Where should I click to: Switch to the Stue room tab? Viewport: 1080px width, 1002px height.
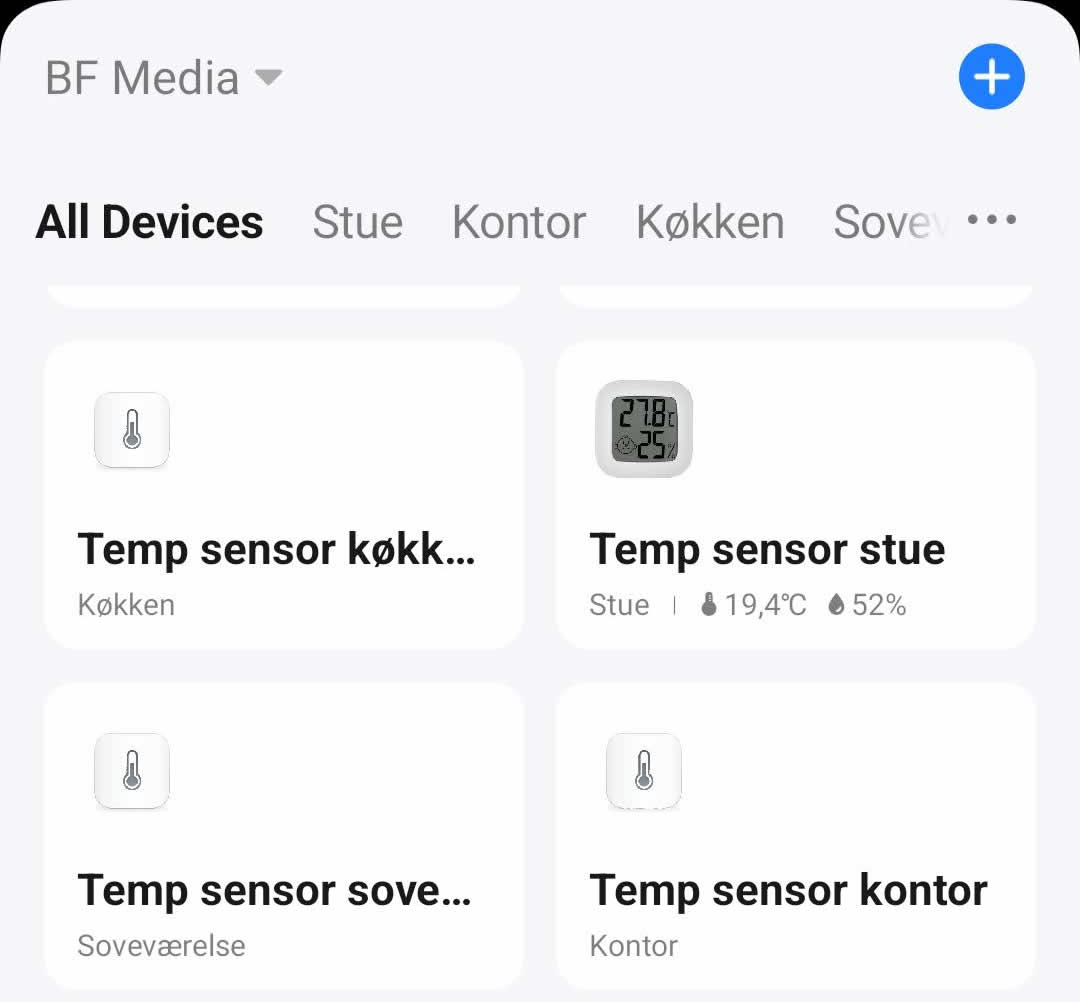coord(357,222)
